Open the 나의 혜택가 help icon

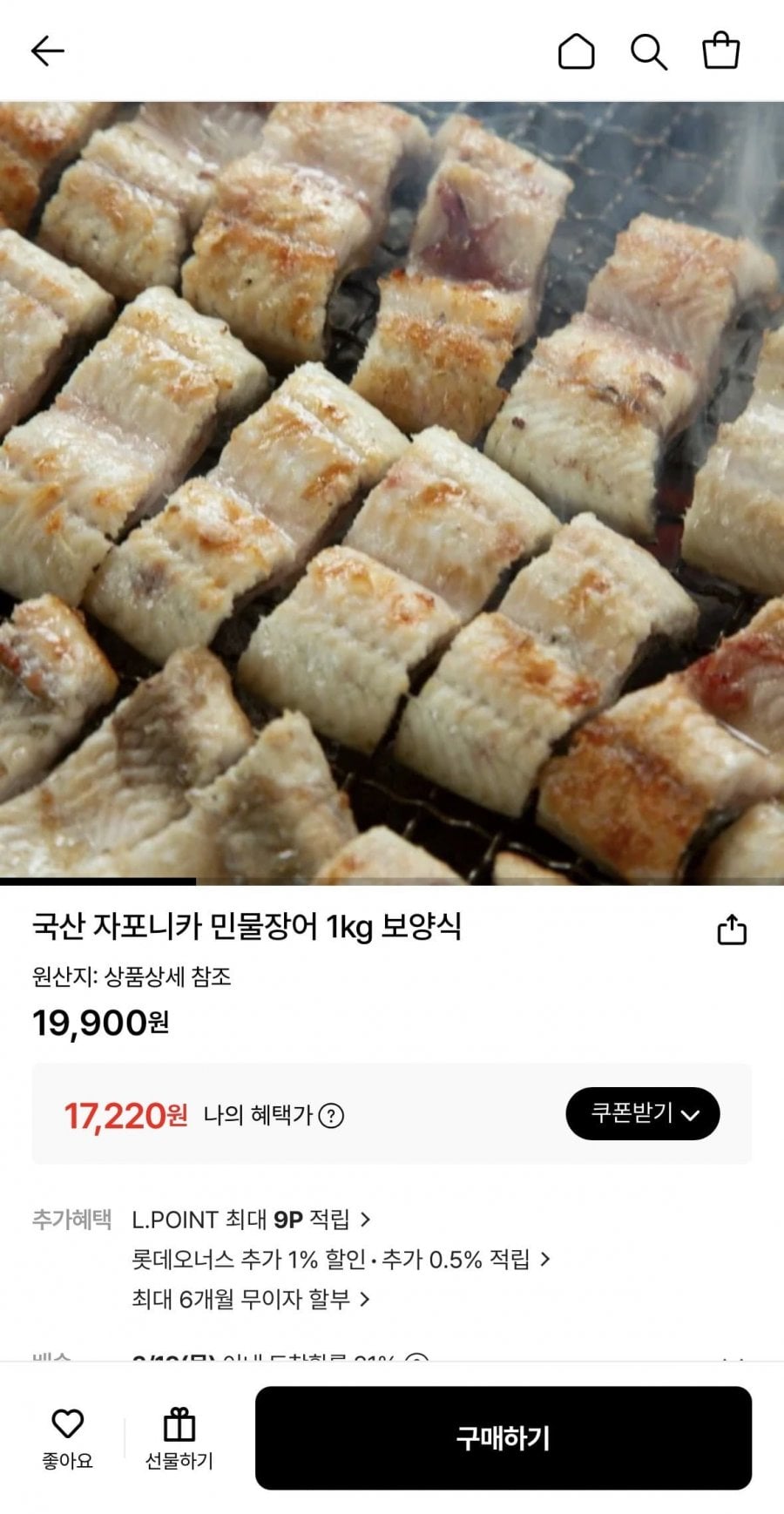tap(331, 1115)
